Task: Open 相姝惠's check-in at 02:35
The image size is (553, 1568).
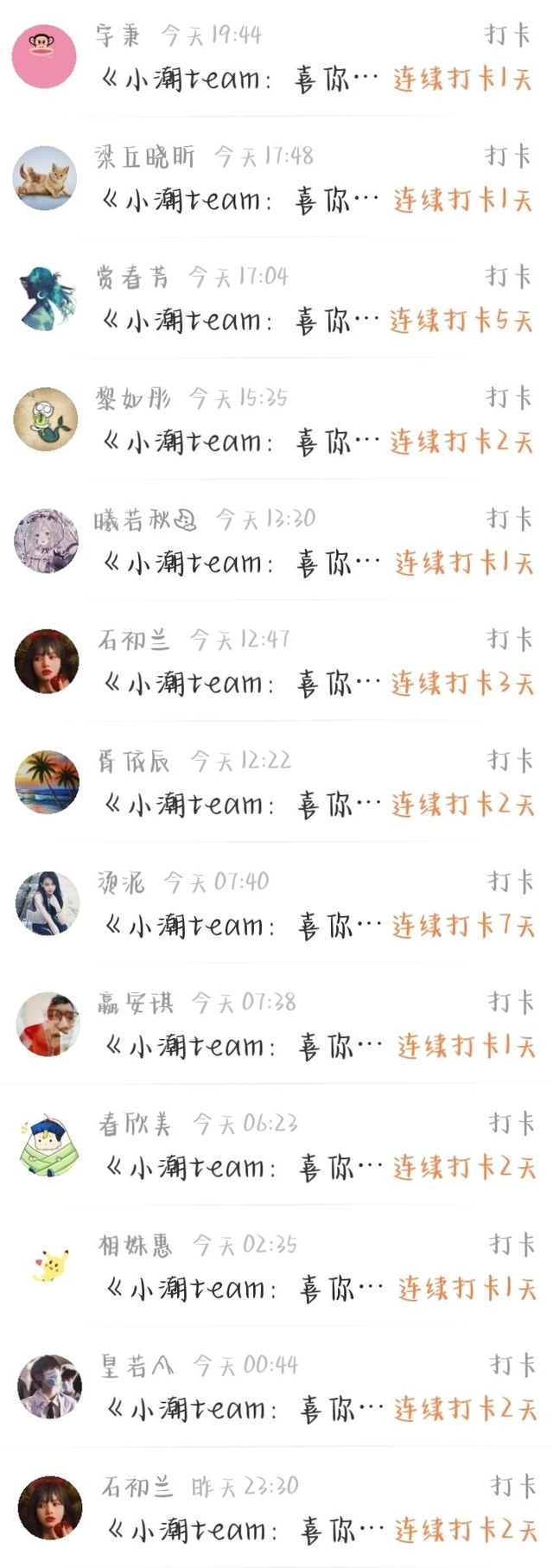Action: [x=276, y=1267]
